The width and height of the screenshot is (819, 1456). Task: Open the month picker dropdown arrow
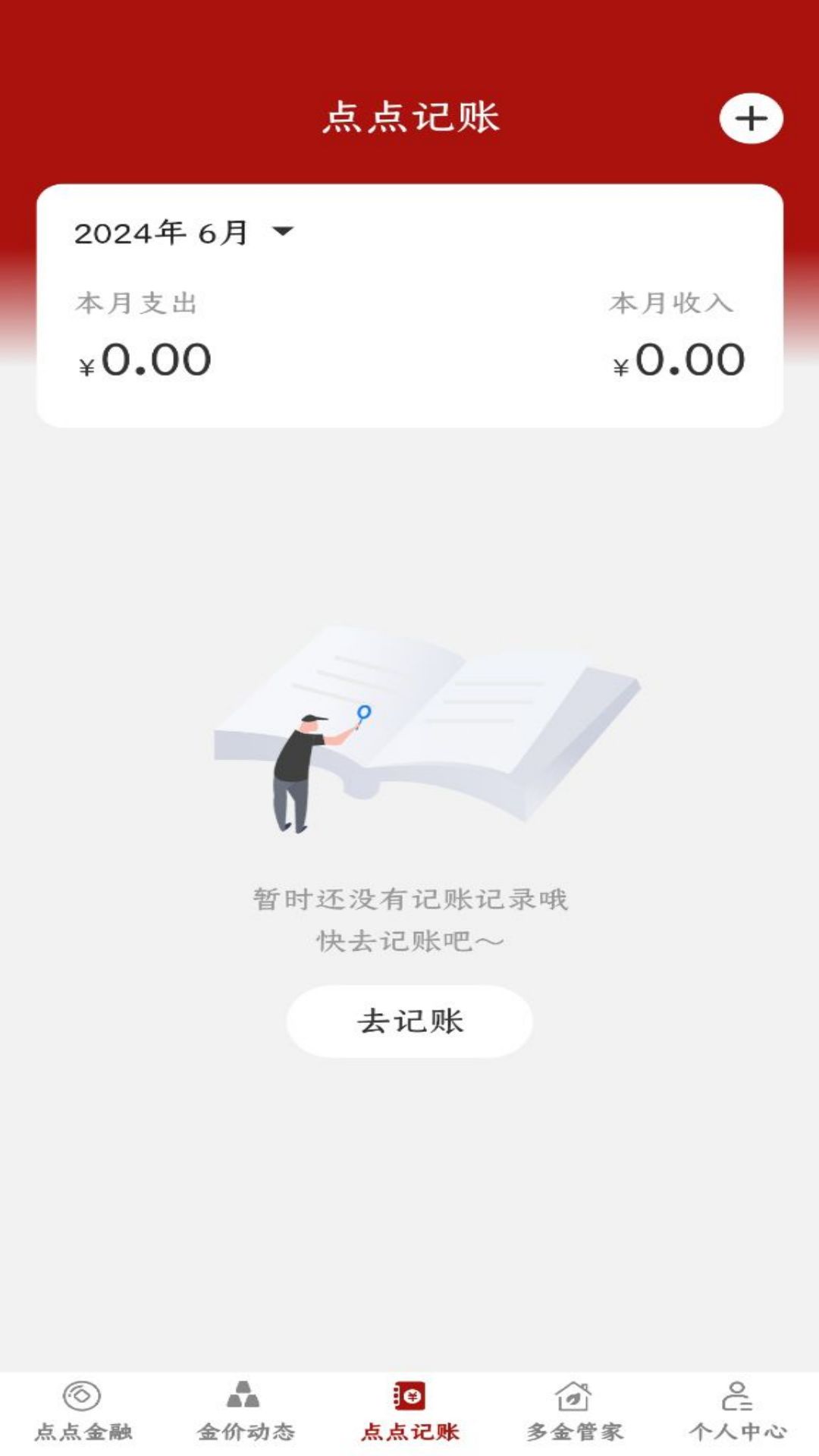282,233
